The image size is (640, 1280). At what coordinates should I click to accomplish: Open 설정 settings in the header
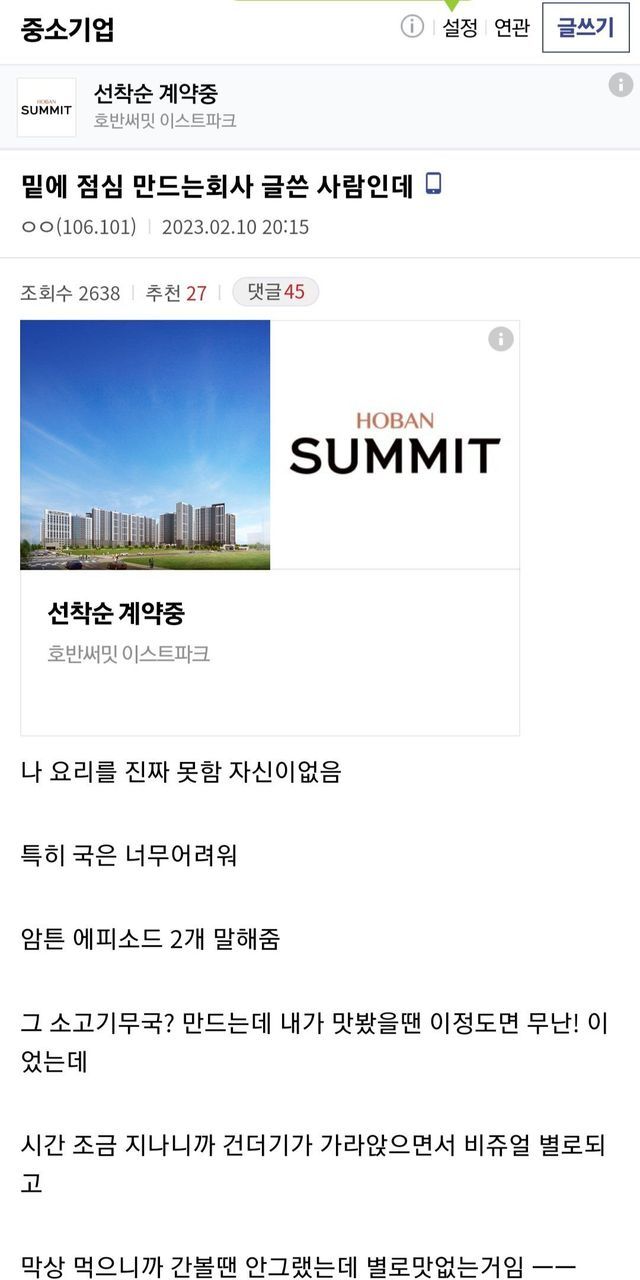(460, 28)
